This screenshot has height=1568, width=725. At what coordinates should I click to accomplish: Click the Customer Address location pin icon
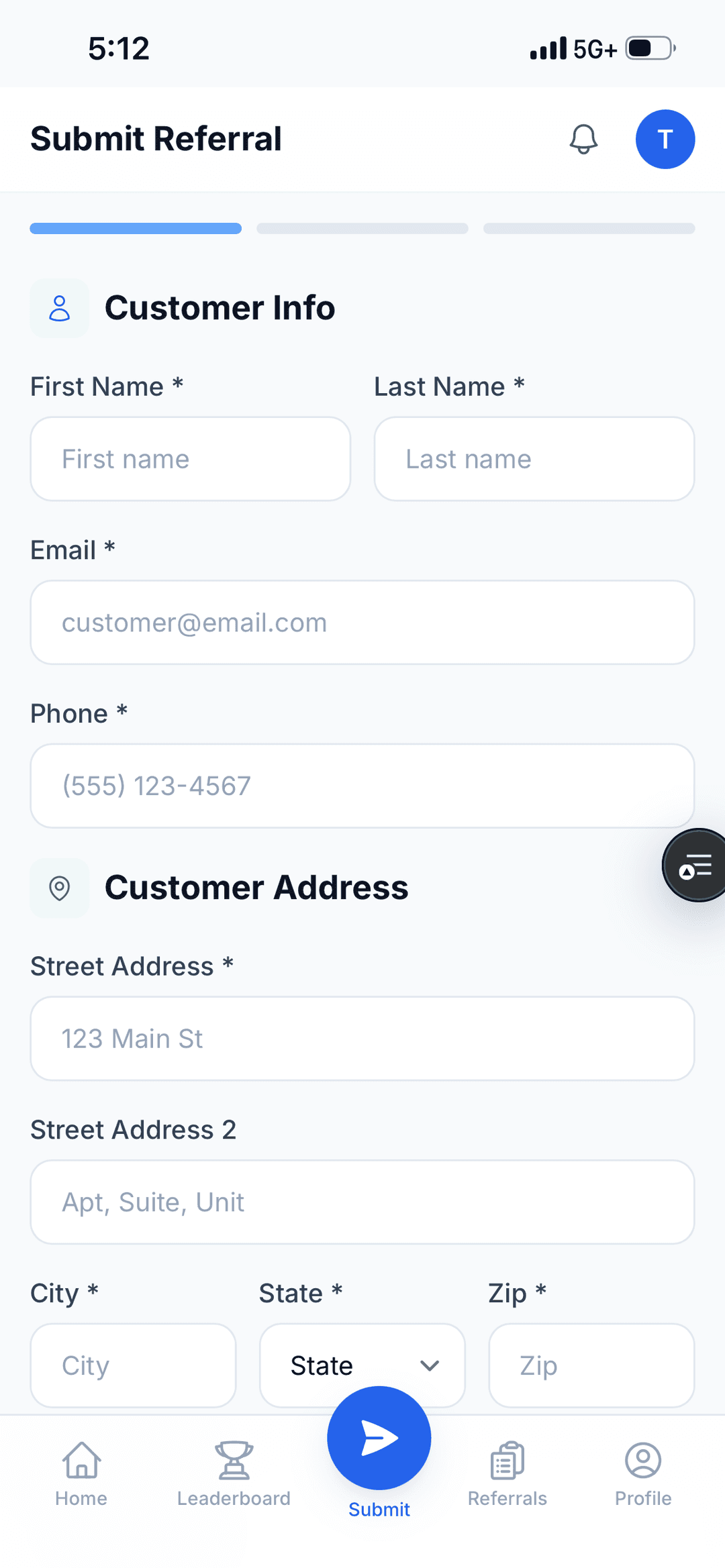click(59, 887)
